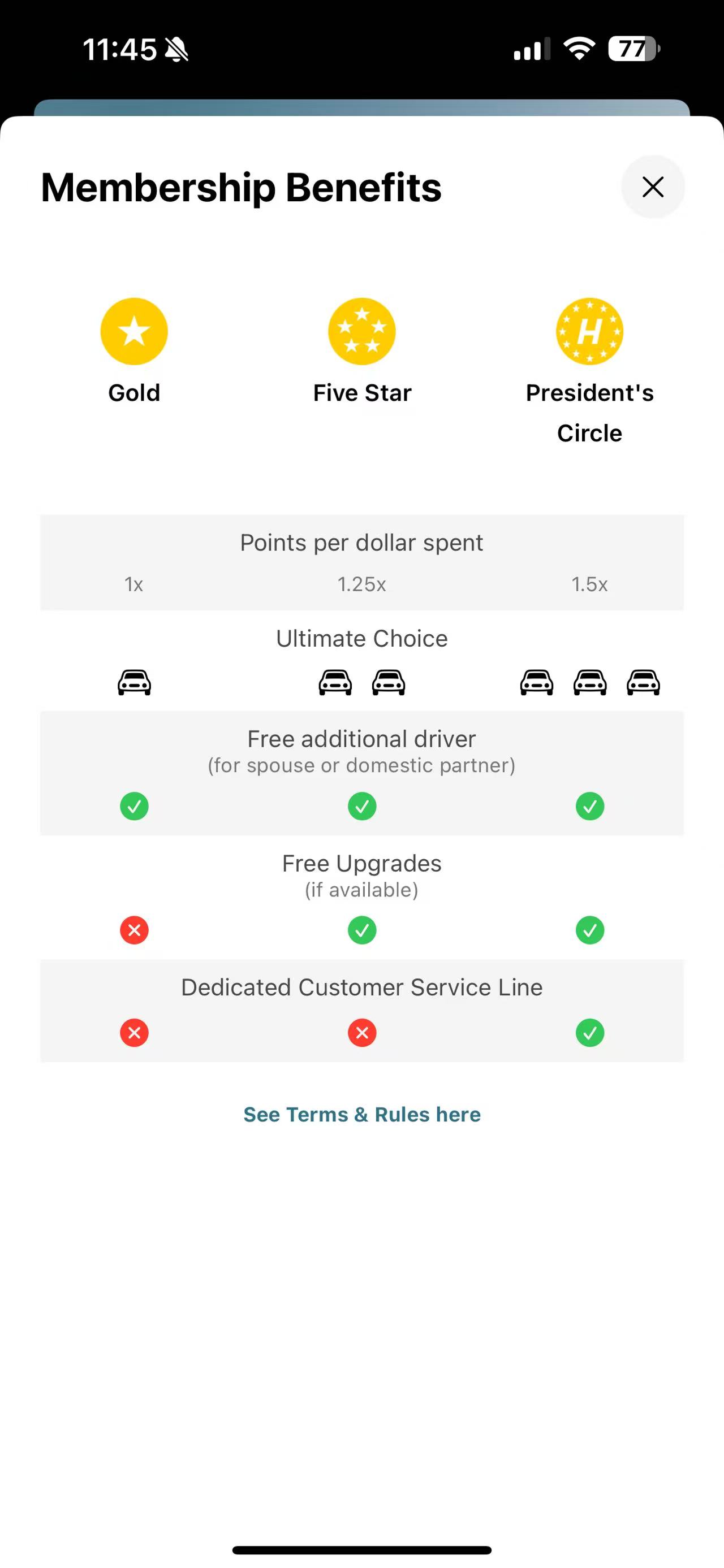Close the Membership Benefits sheet
Image resolution: width=724 pixels, height=1568 pixels.
pos(653,187)
